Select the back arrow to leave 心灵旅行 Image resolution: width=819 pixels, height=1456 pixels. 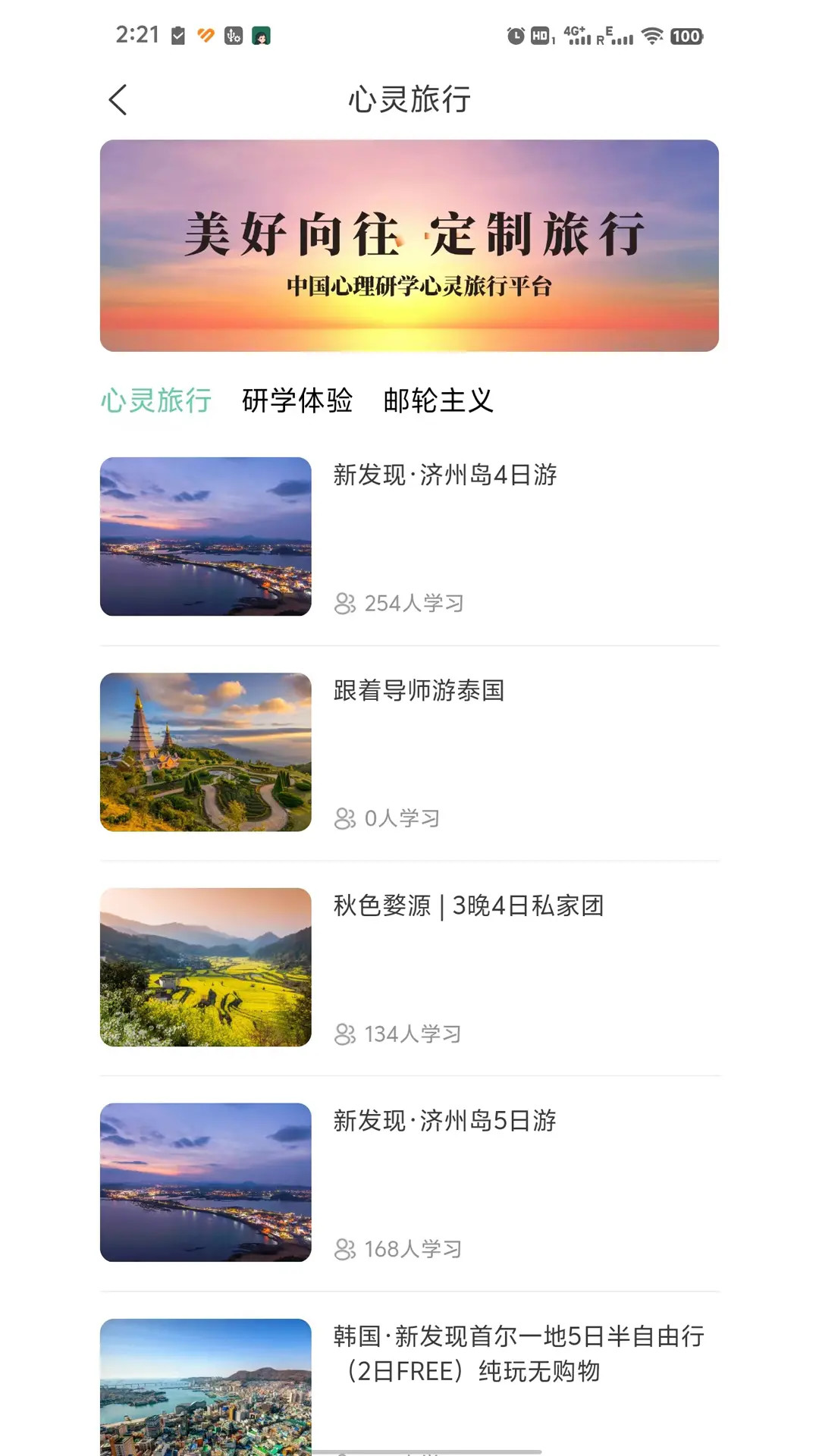118,99
